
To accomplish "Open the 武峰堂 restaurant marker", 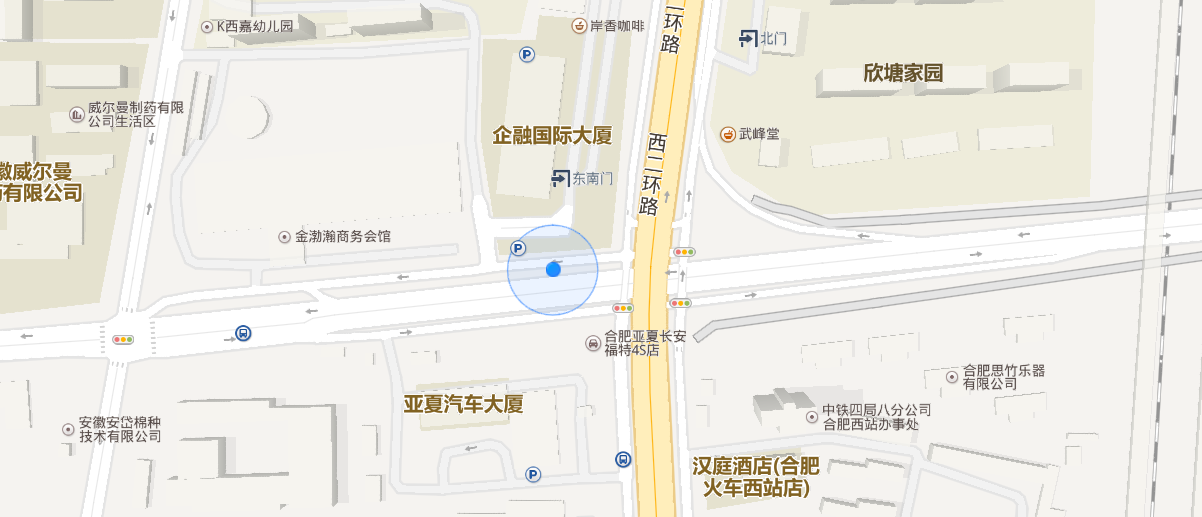I will 728,134.
